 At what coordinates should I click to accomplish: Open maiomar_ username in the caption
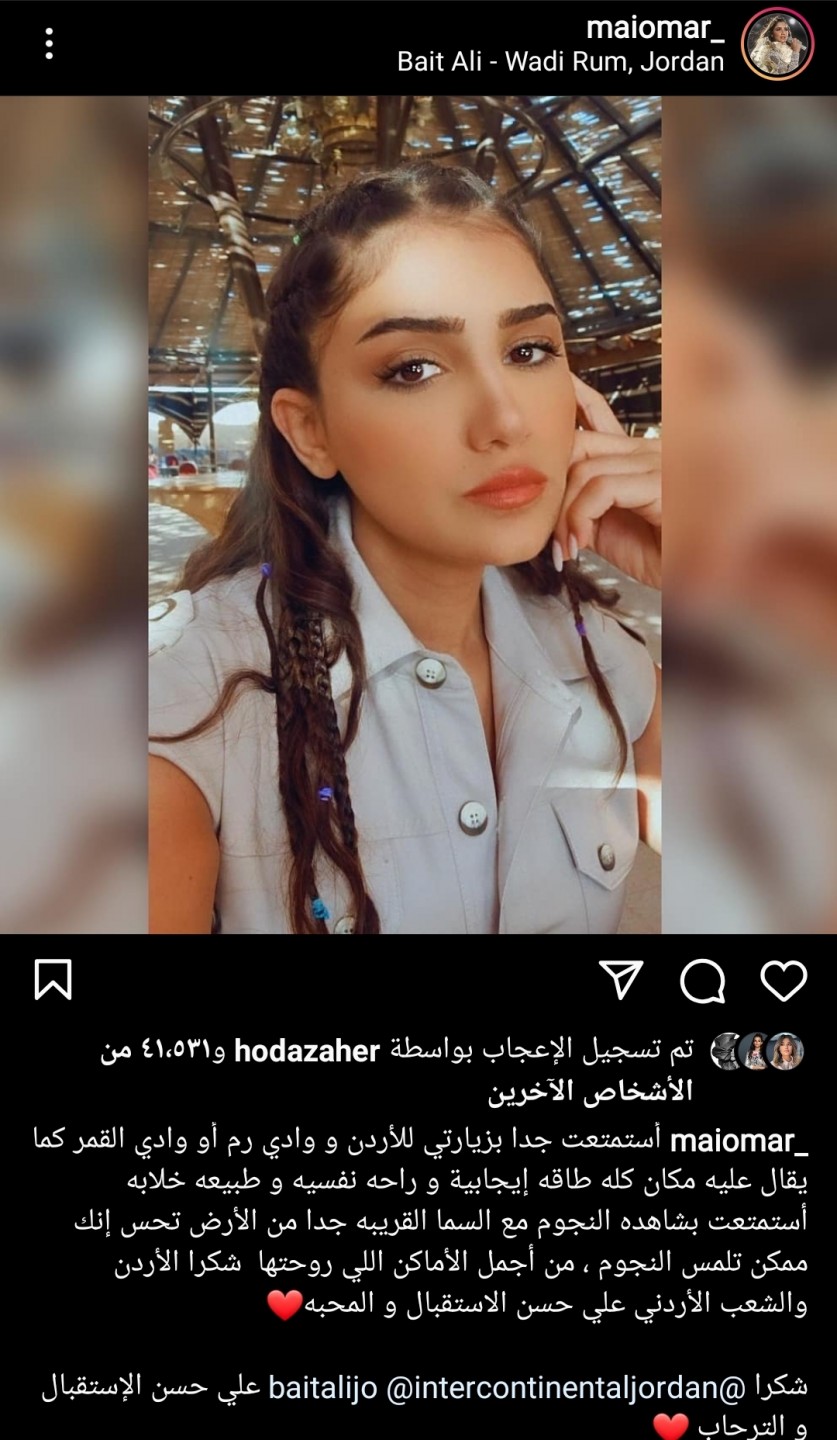coord(738,1141)
